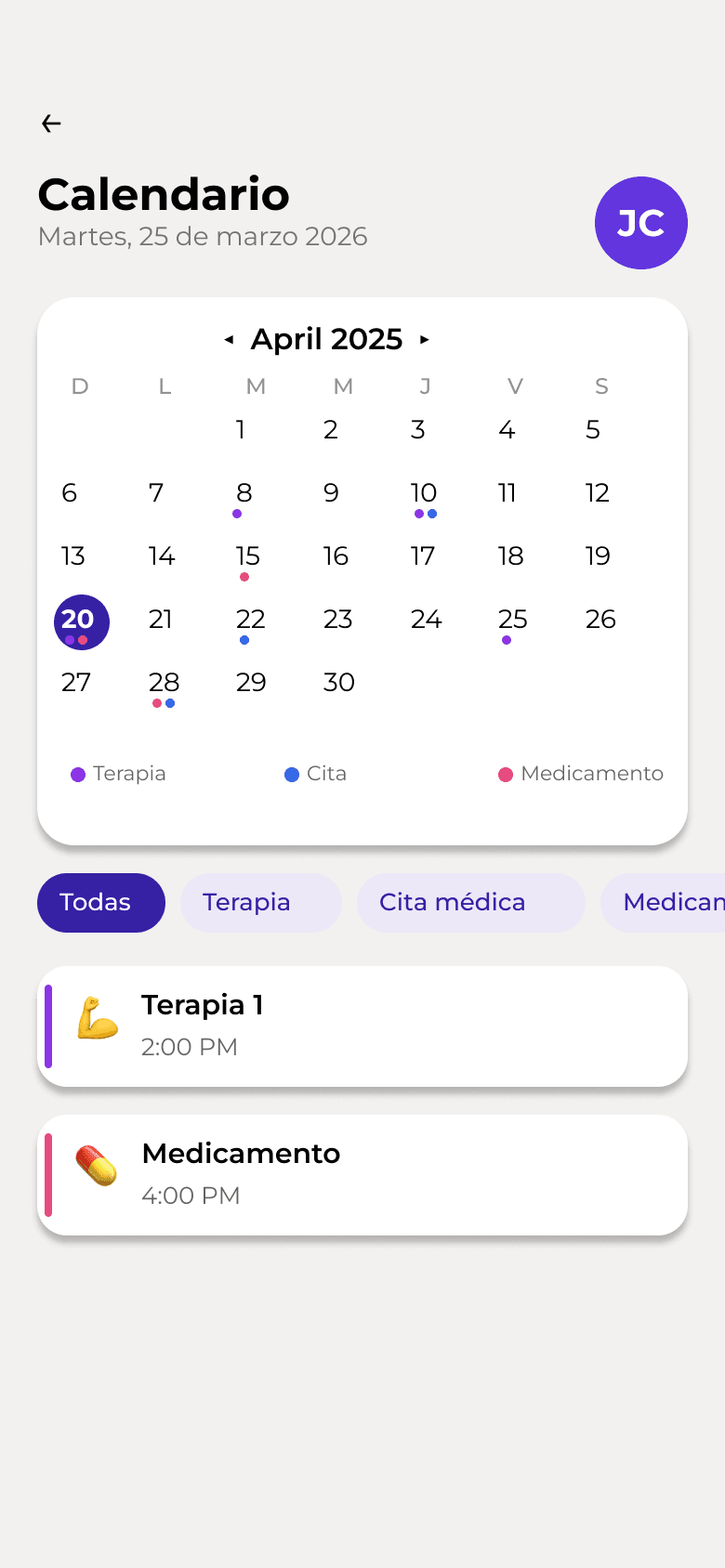Select the Terapia filter chip

(x=261, y=902)
